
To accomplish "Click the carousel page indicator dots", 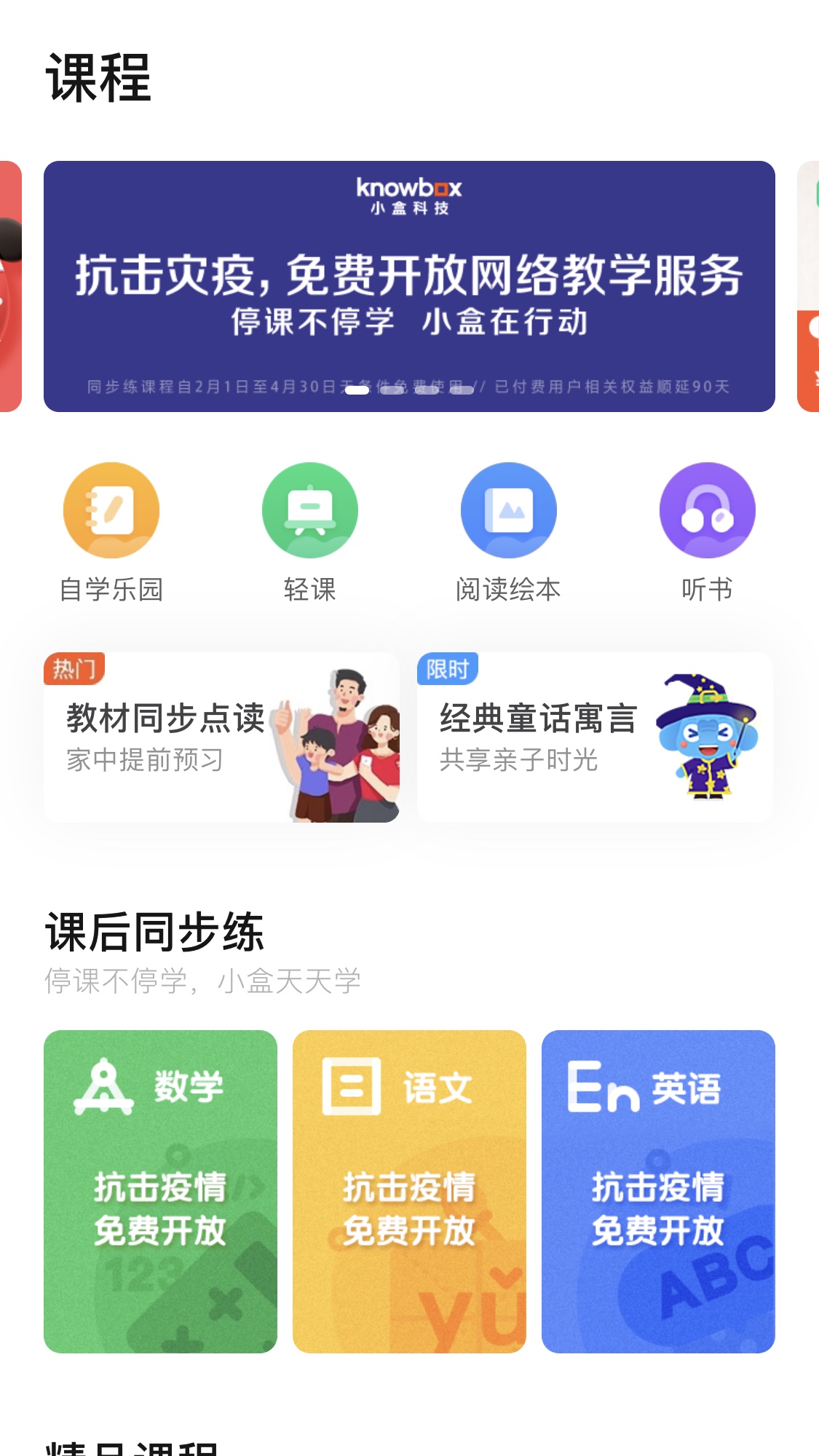I will coord(409,392).
